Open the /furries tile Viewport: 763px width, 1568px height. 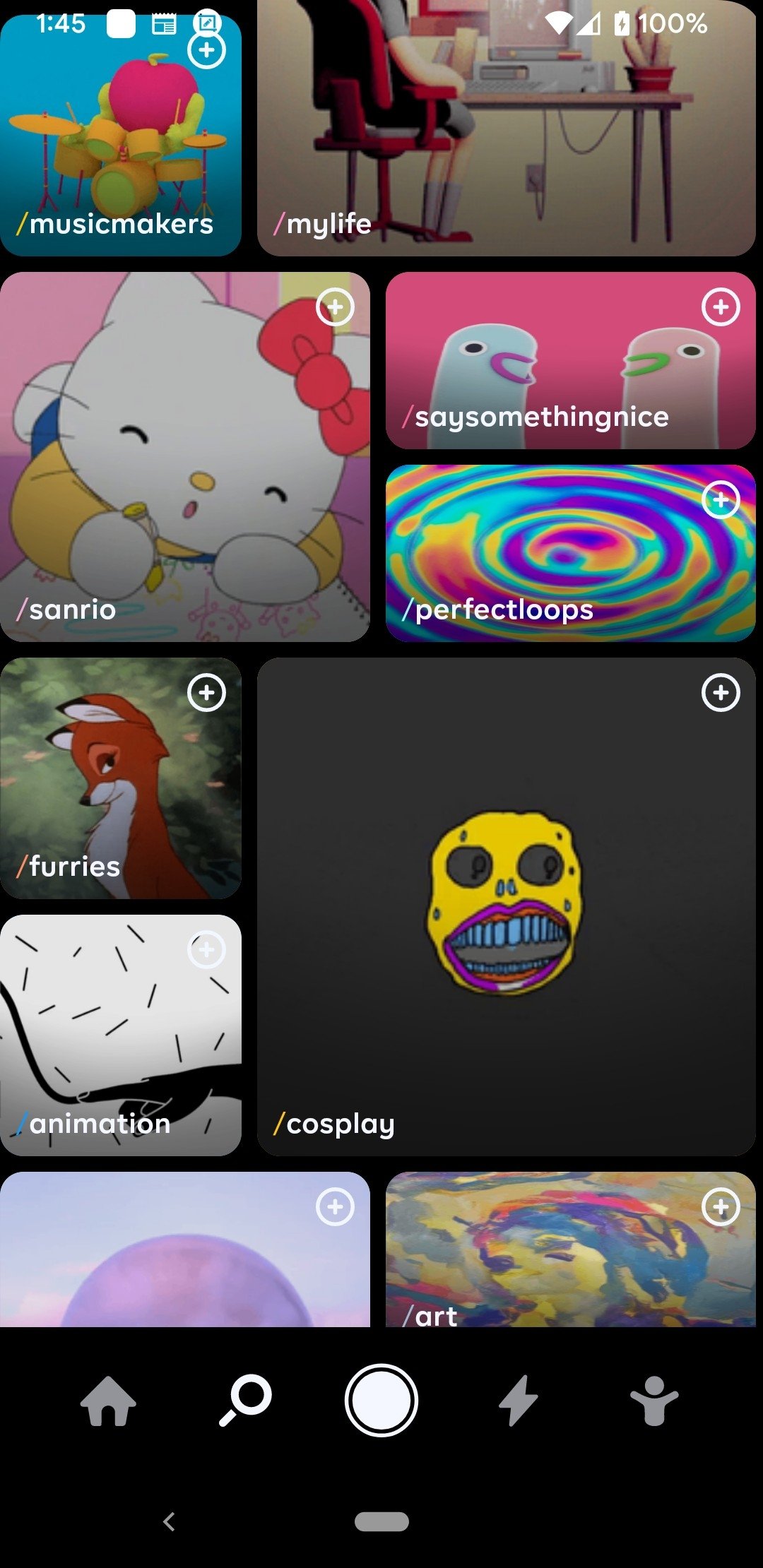(120, 778)
